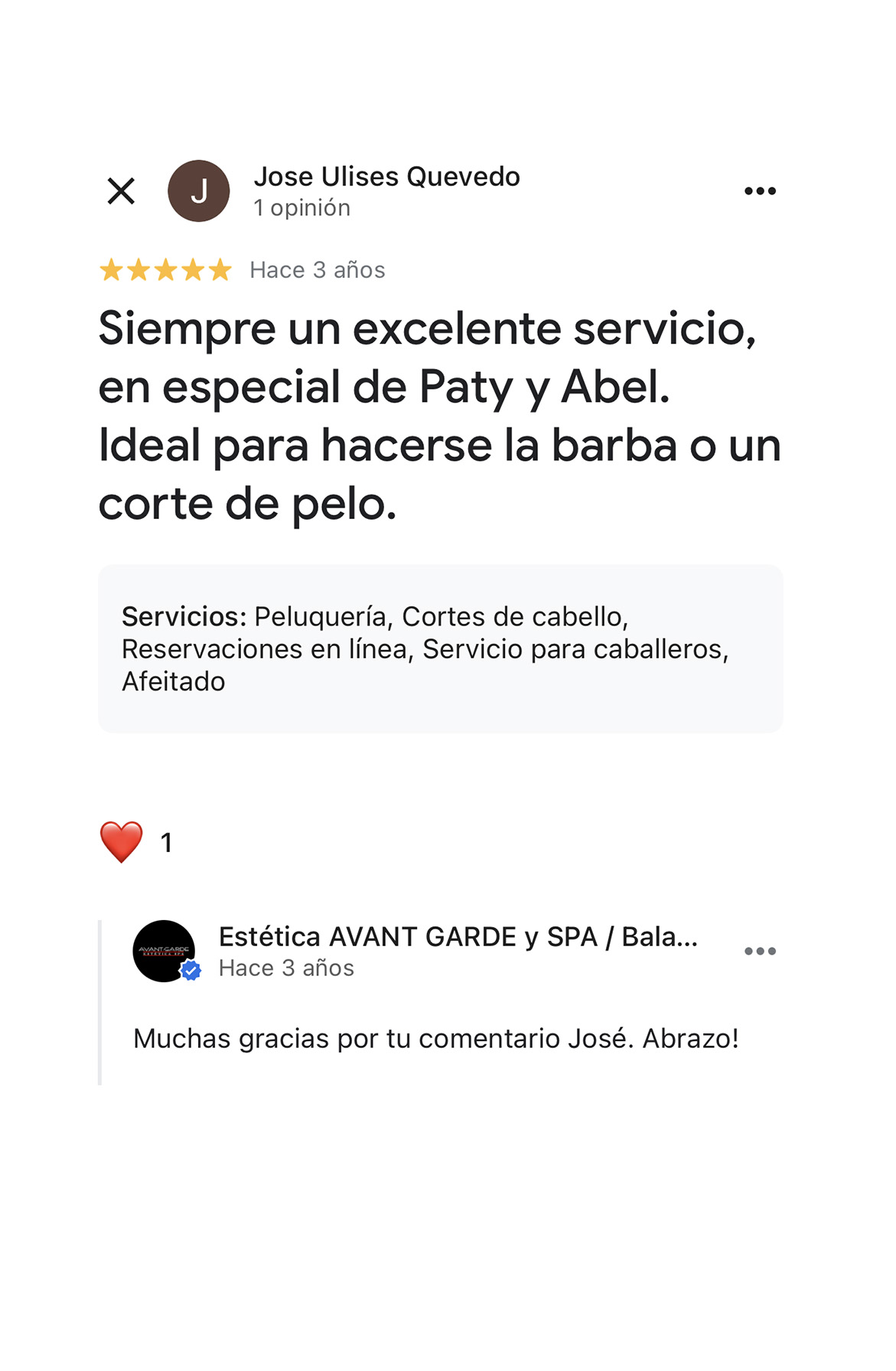The height and width of the screenshot is (1371, 896).
Task: Open overflow menu for Jose's review
Action: point(760,191)
